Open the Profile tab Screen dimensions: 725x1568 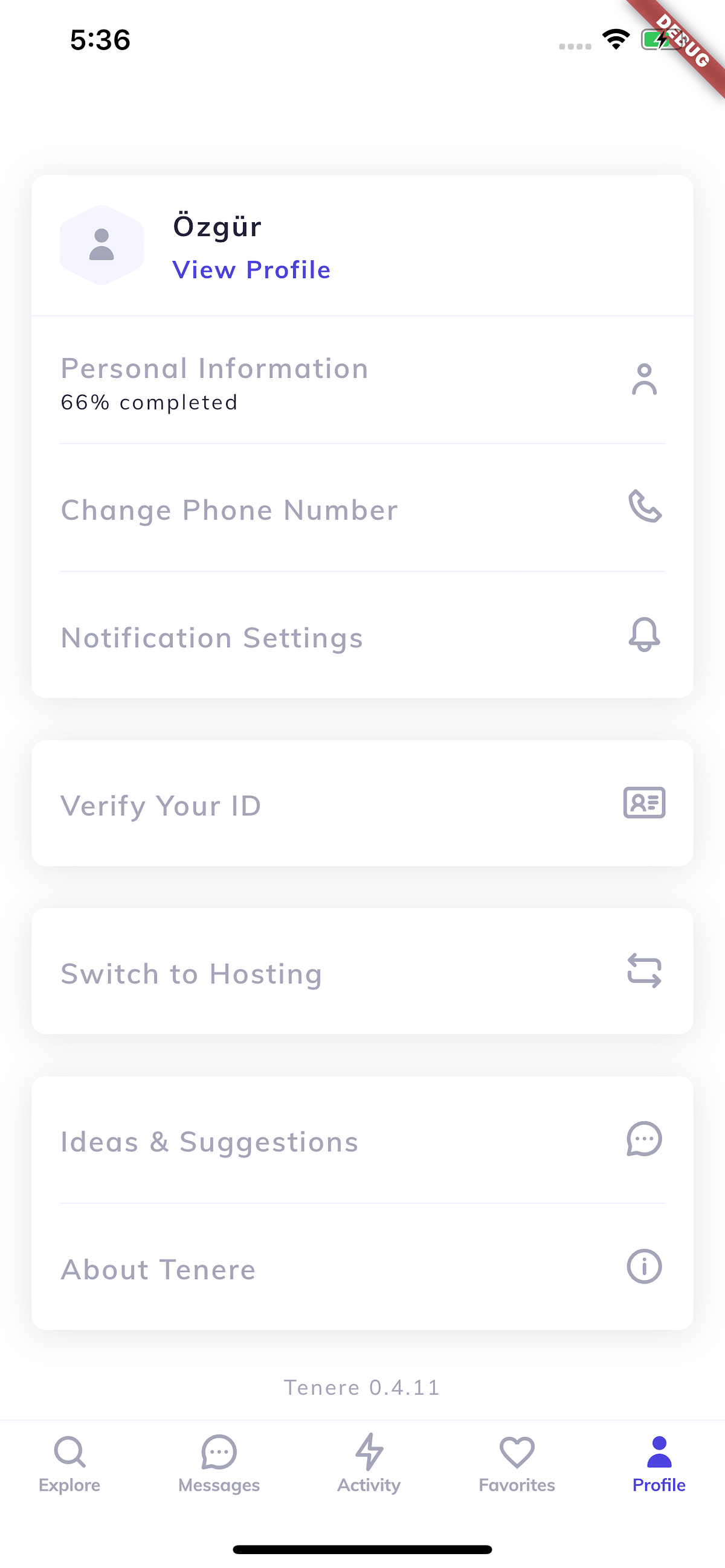pos(658,1467)
